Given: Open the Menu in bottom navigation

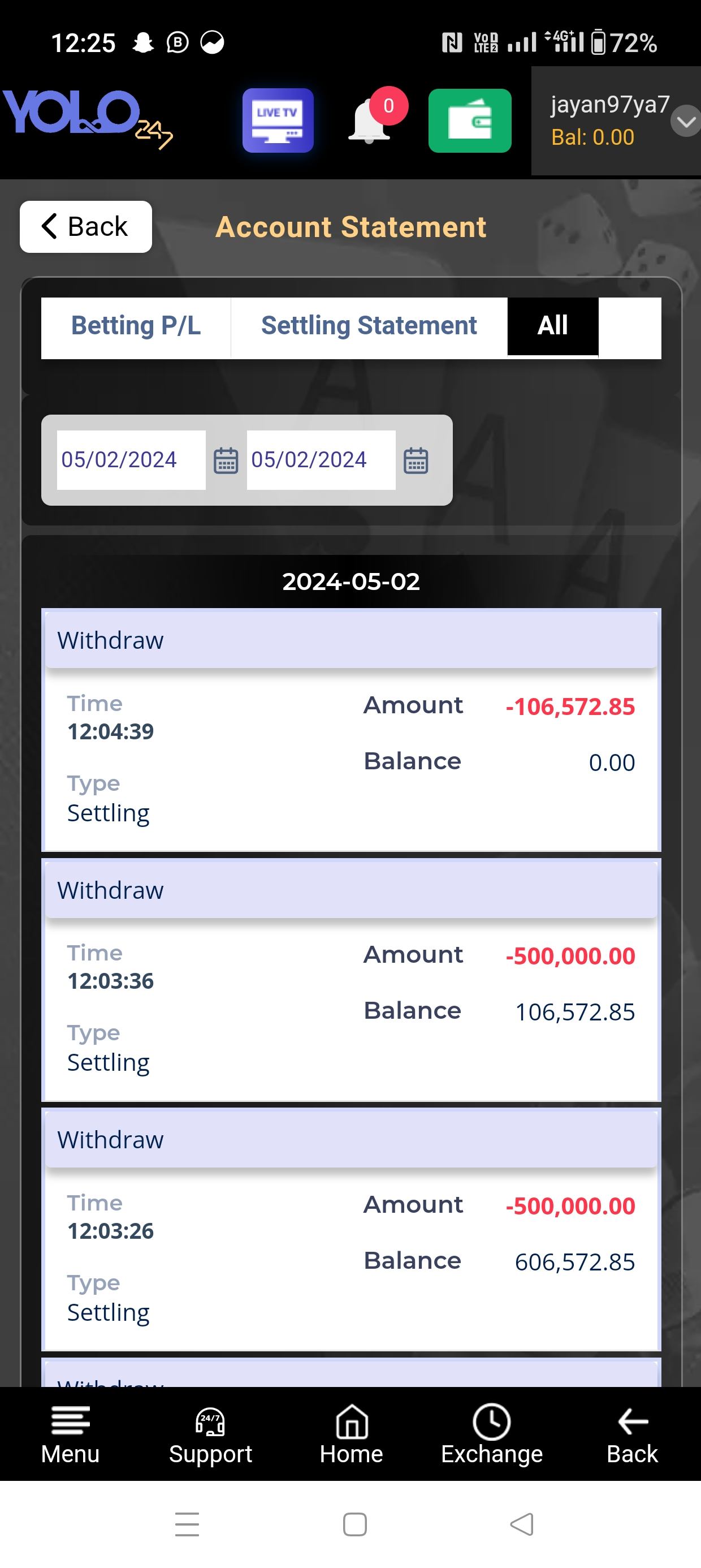Looking at the screenshot, I should pos(70,1434).
